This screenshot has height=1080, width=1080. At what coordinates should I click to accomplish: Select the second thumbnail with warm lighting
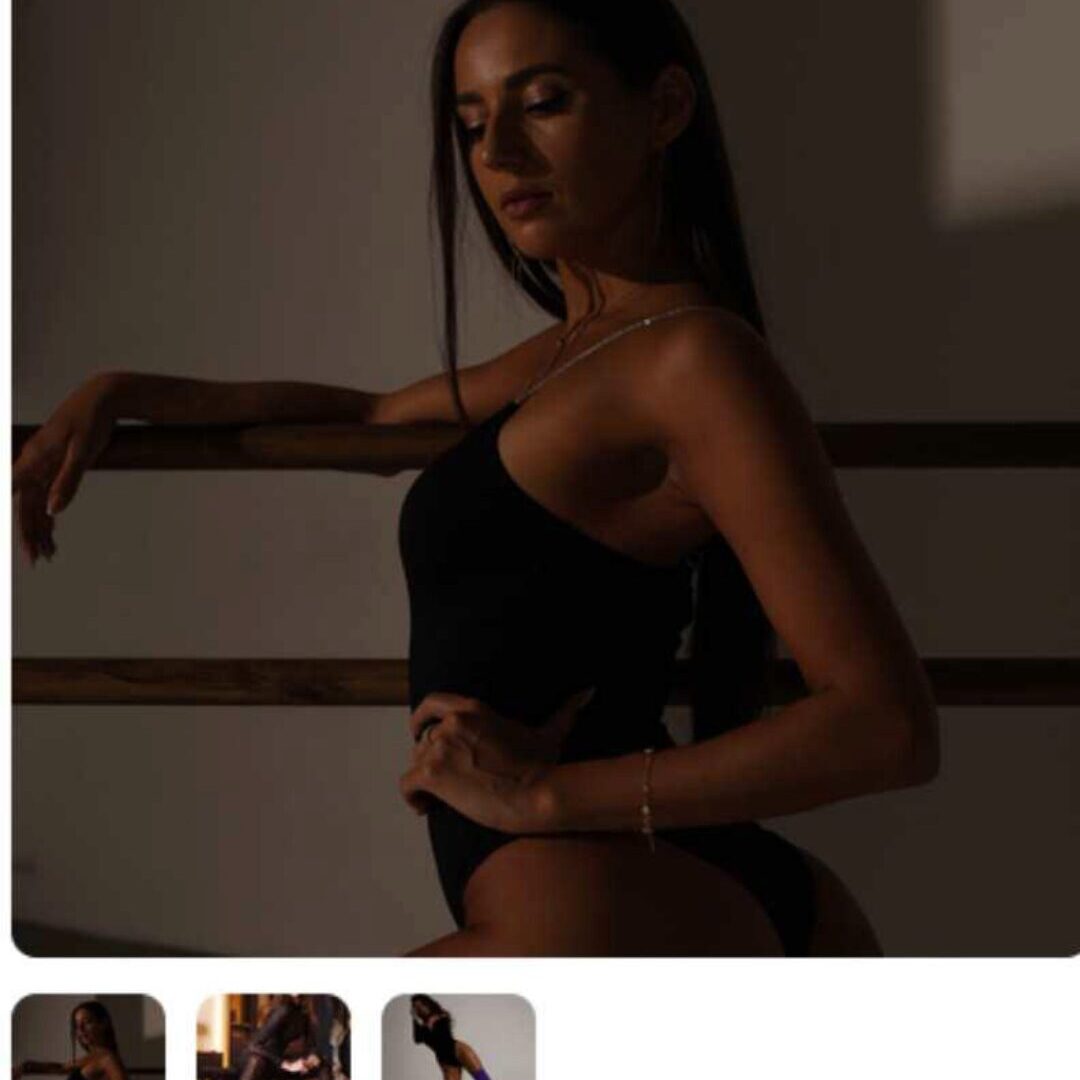[273, 1036]
